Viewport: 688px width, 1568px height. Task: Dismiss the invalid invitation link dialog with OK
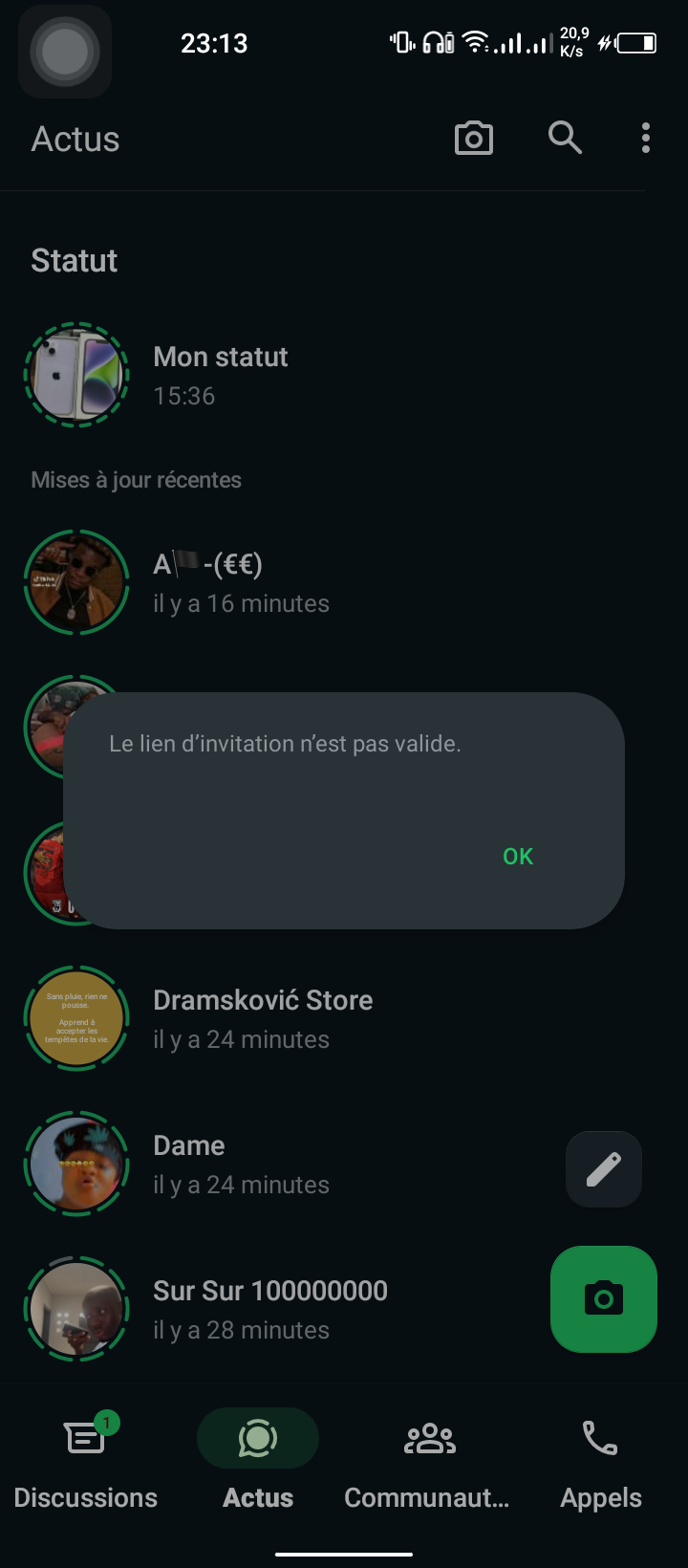(x=518, y=857)
